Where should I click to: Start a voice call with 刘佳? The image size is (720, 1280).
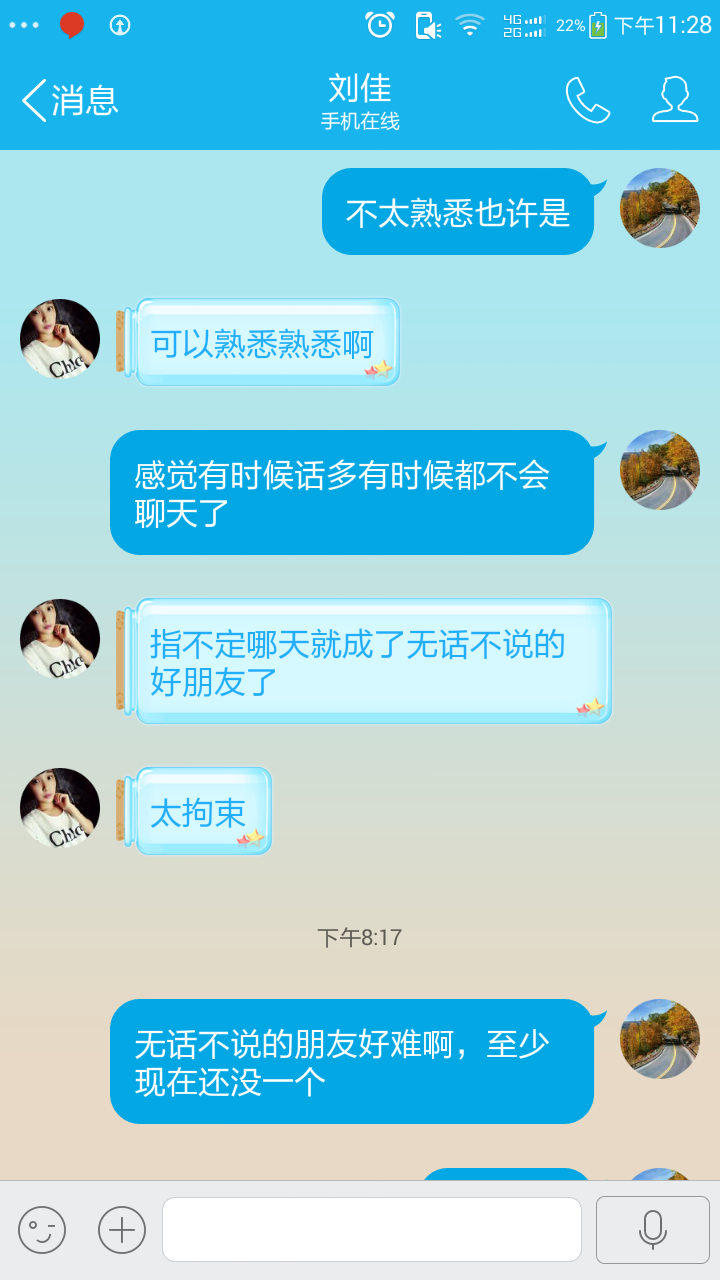click(587, 100)
